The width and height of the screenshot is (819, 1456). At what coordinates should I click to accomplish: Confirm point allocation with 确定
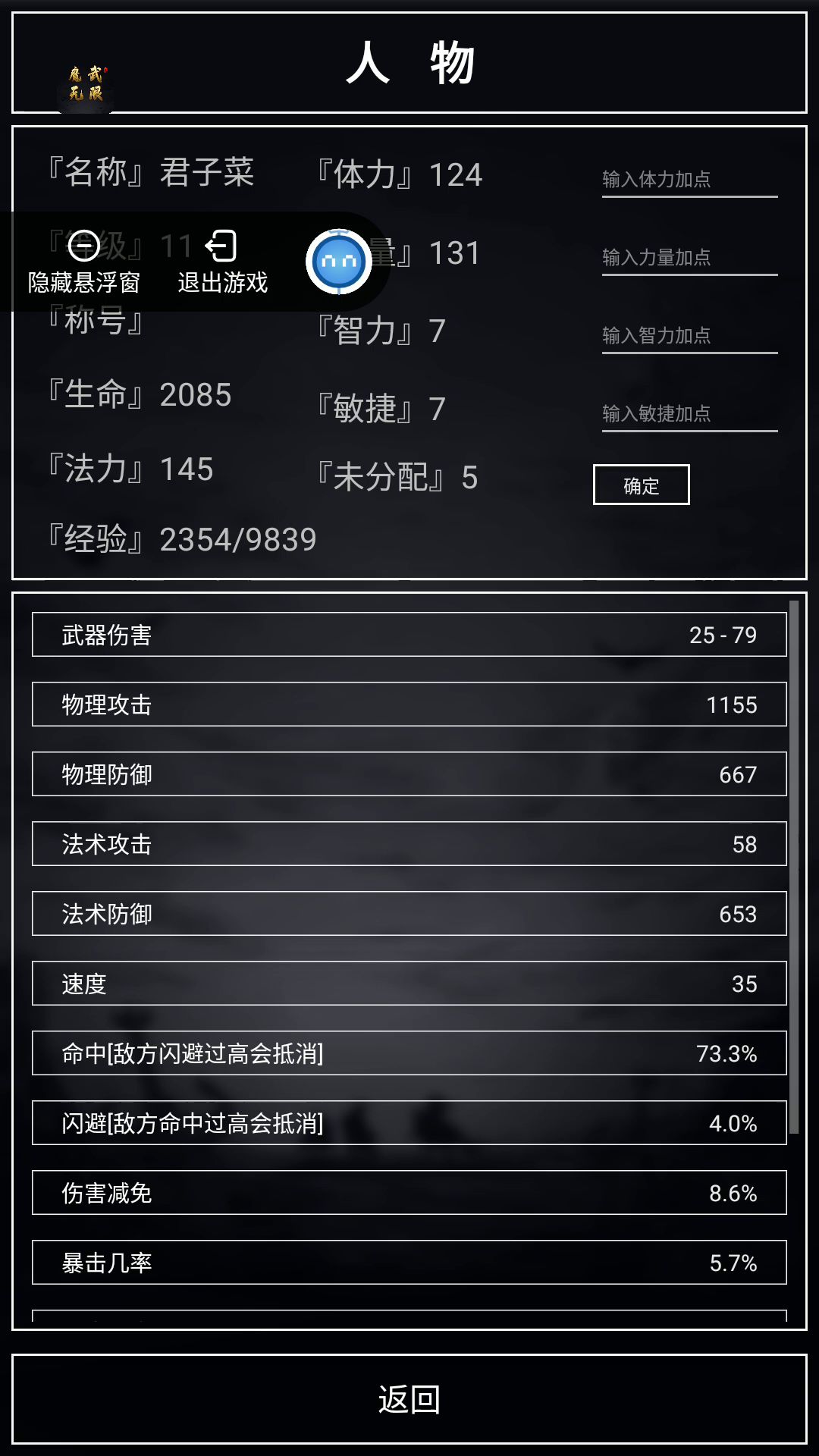(x=641, y=485)
